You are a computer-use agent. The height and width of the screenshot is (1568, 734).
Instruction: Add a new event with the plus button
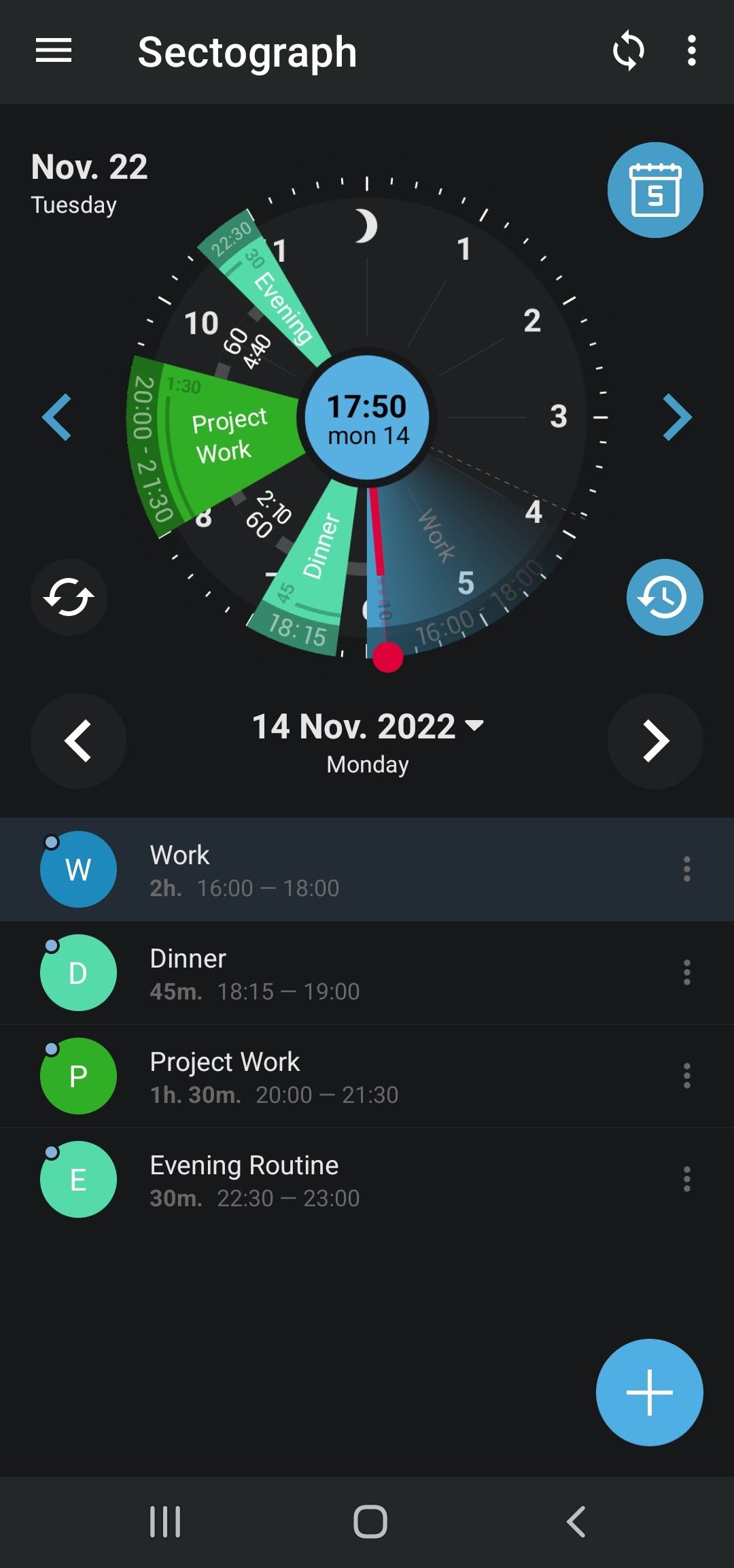coord(650,1392)
